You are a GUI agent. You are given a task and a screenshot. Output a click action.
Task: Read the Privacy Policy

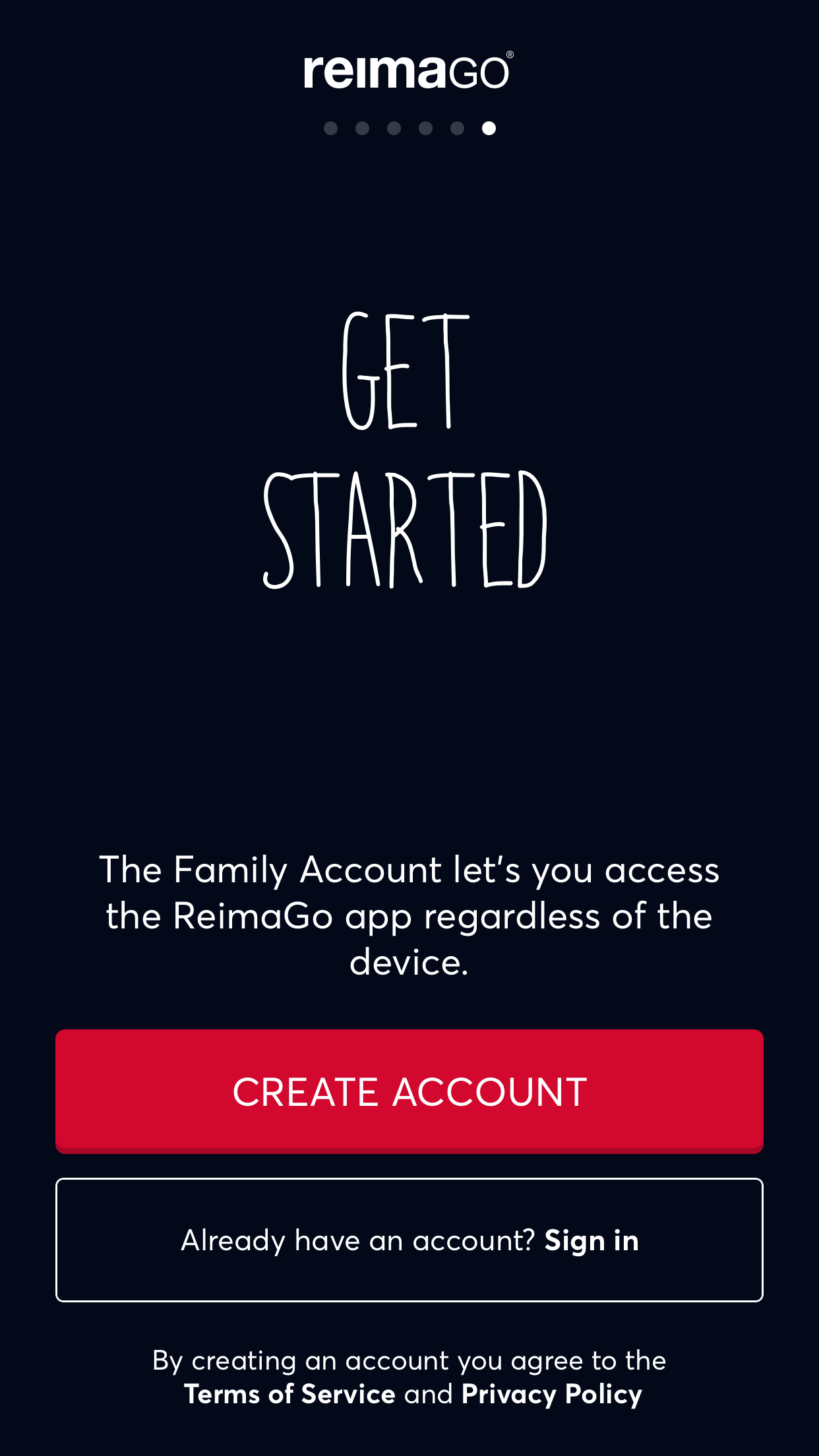tap(552, 1395)
